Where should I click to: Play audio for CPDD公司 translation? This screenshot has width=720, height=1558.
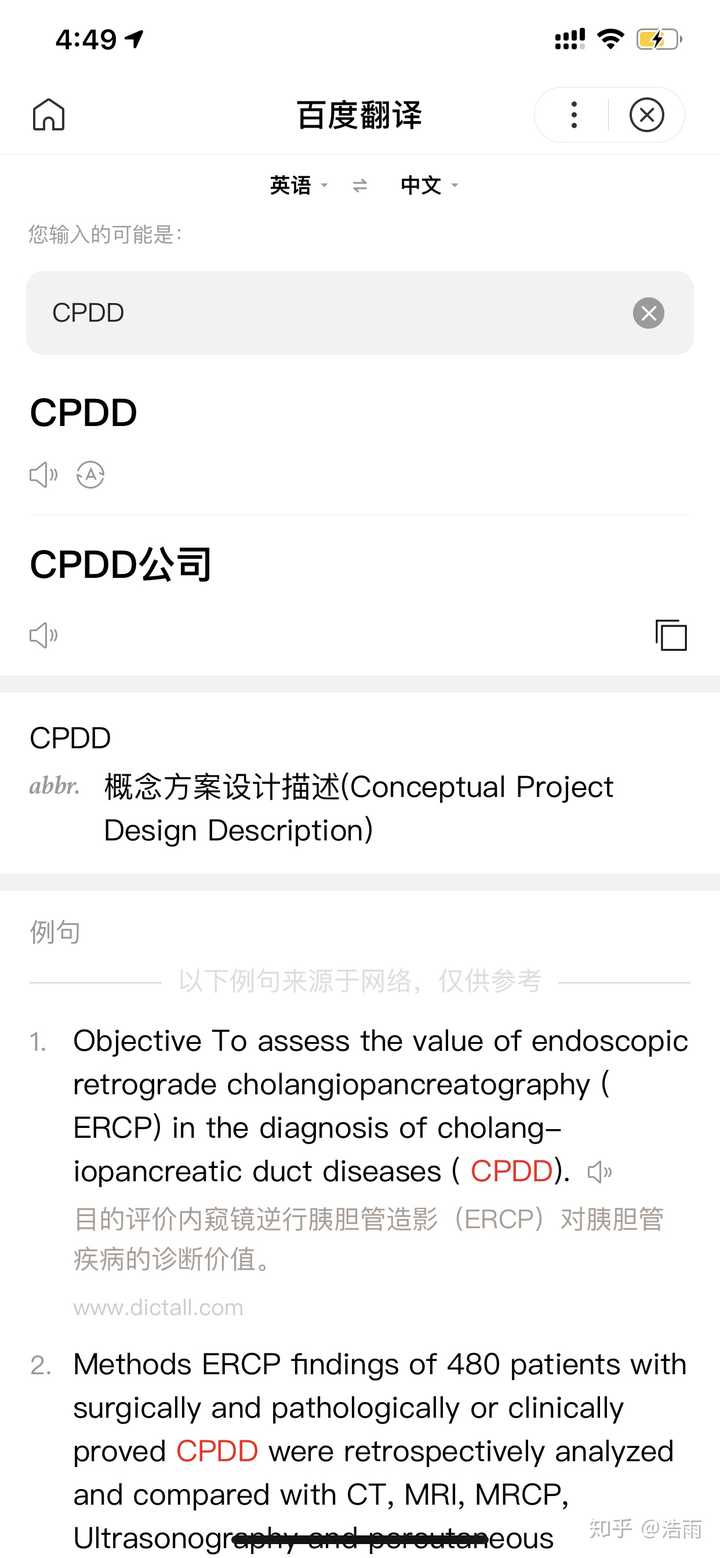(x=42, y=635)
